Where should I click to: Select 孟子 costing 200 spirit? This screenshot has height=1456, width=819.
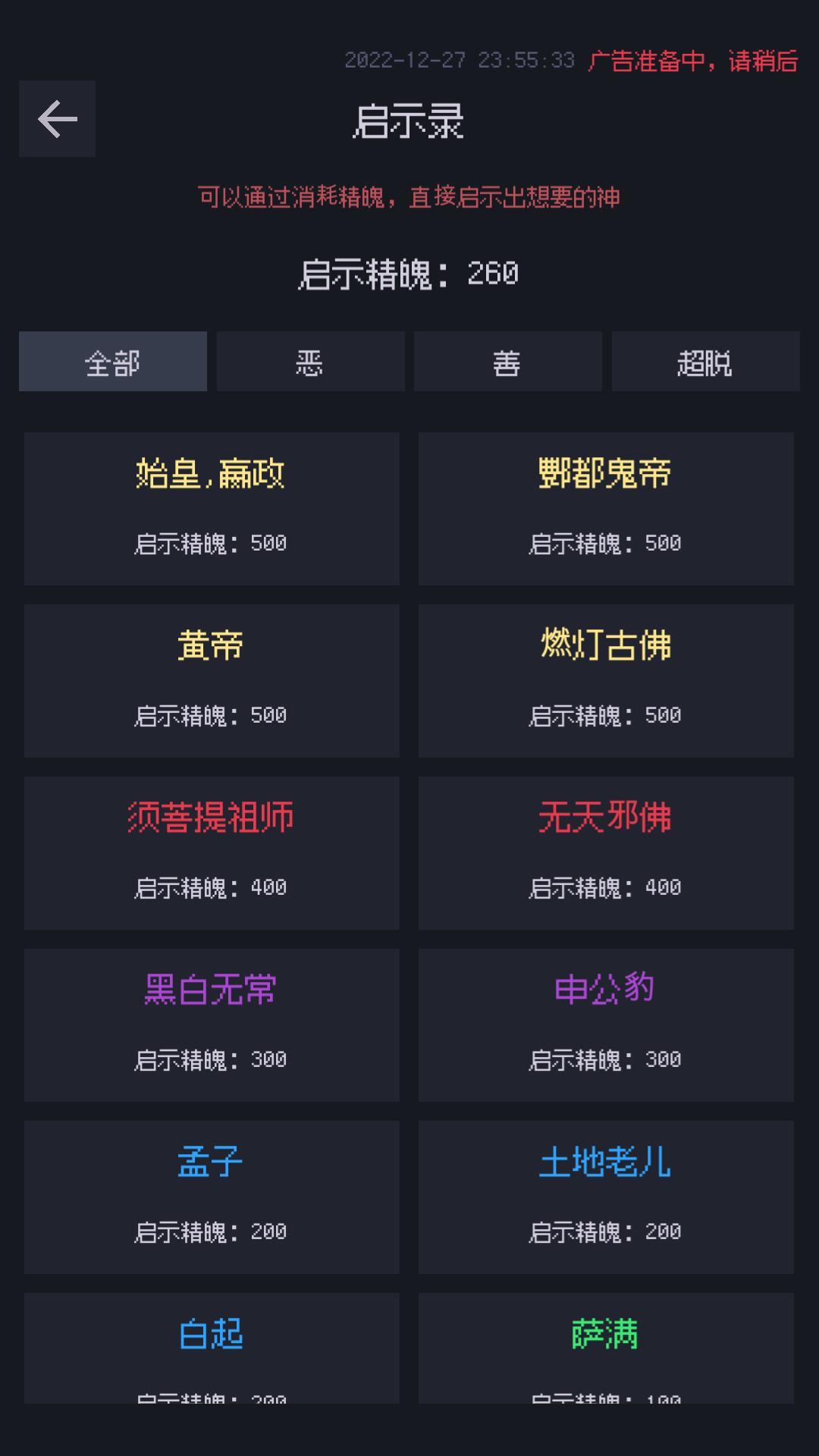click(212, 1197)
